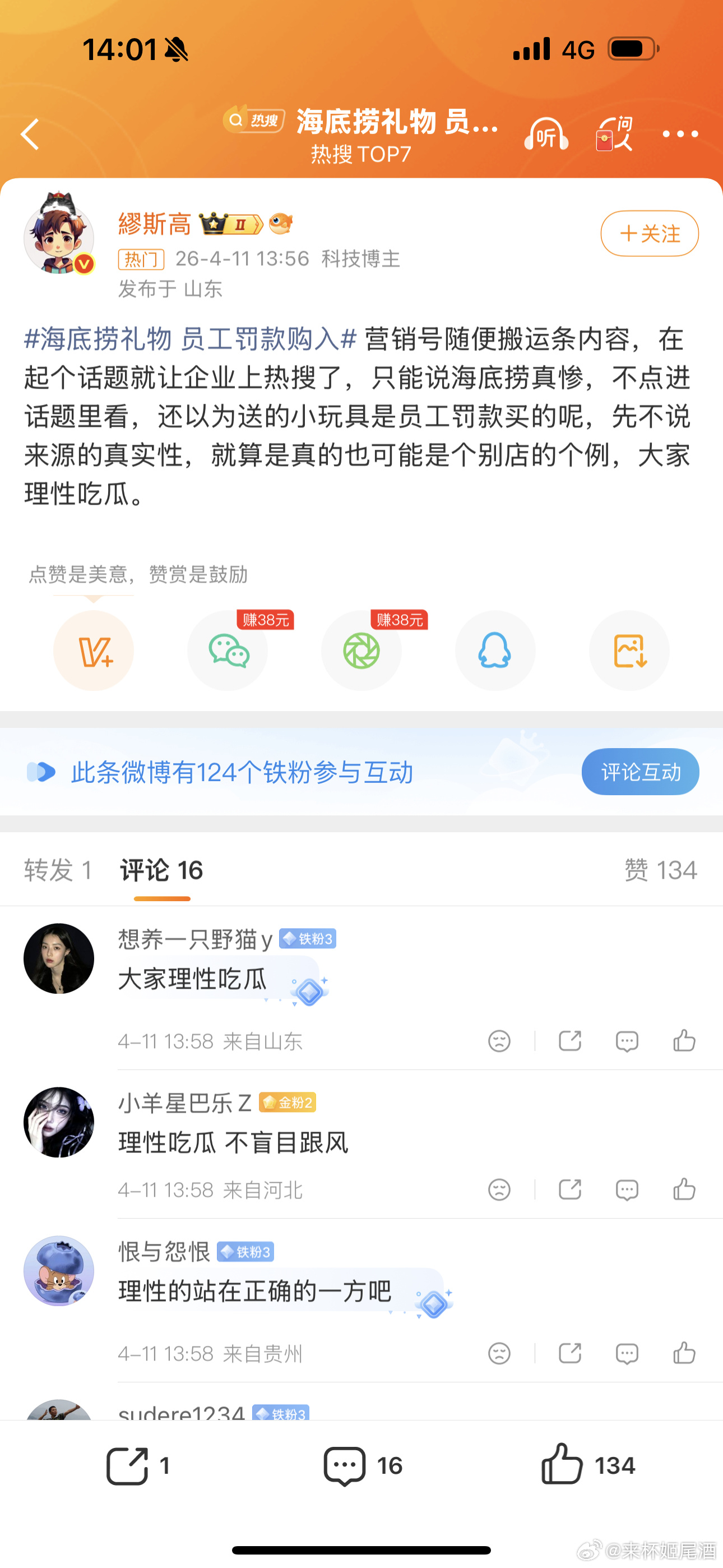Share the post to WeChat Moments
Screen dimensions: 723x1568
(x=361, y=651)
